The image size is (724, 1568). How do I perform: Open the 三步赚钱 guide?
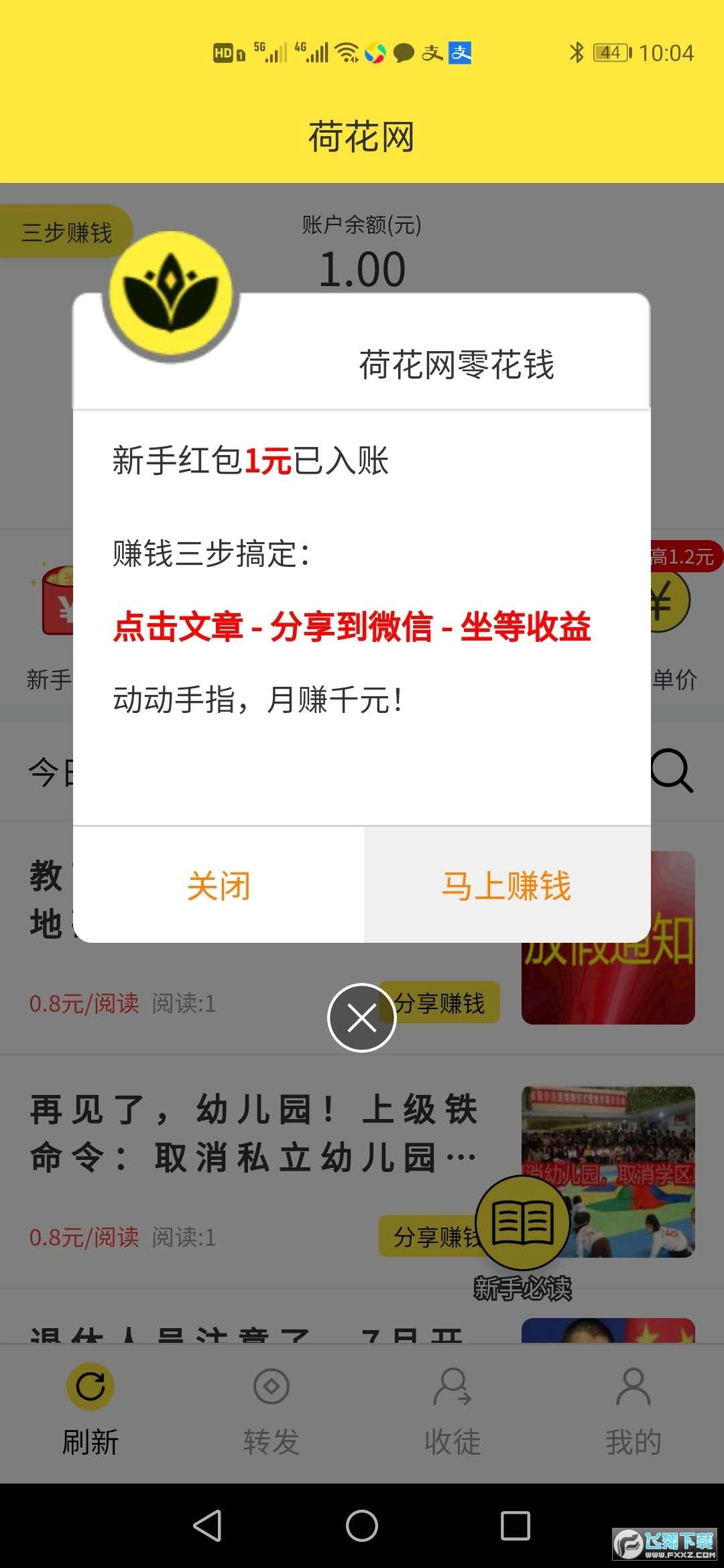coord(66,233)
